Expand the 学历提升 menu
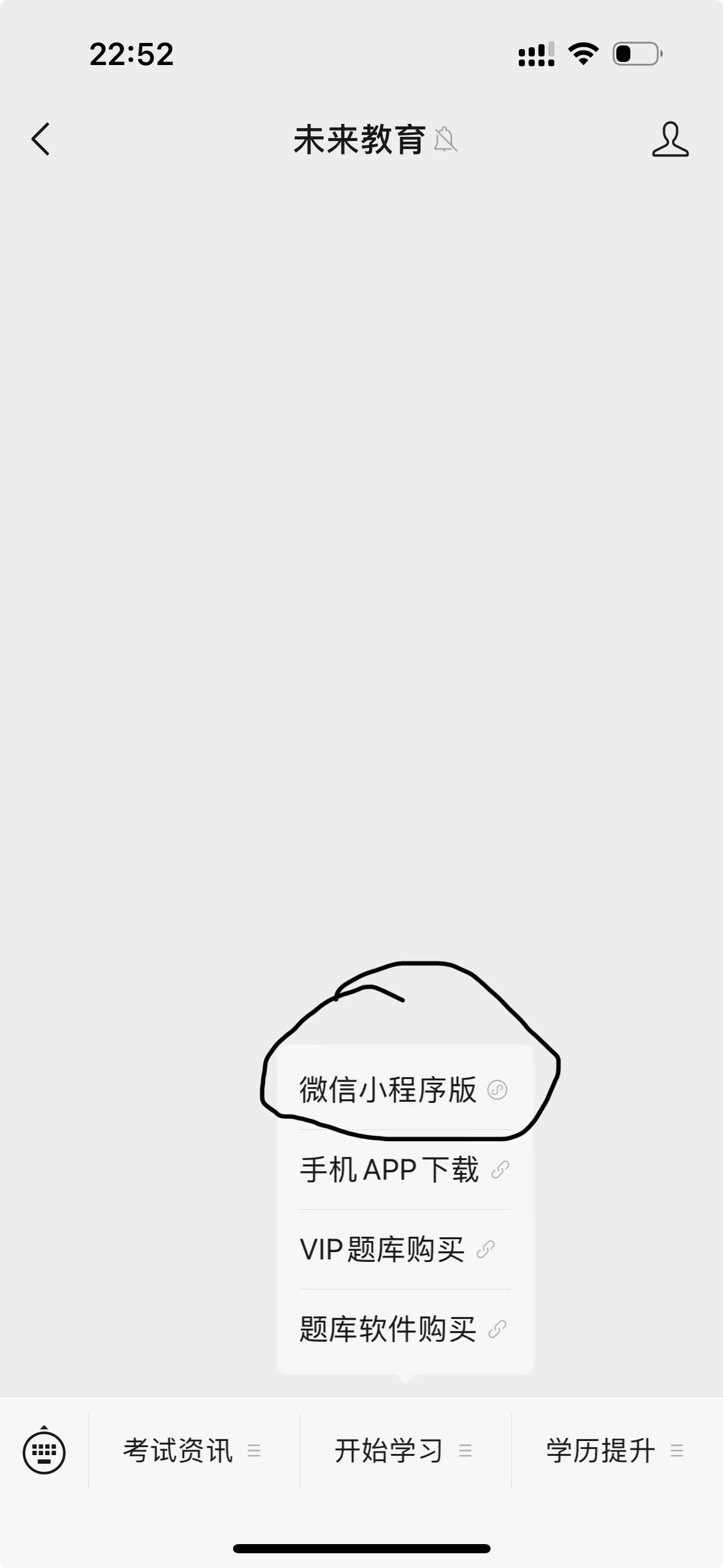 pyautogui.click(x=616, y=1451)
